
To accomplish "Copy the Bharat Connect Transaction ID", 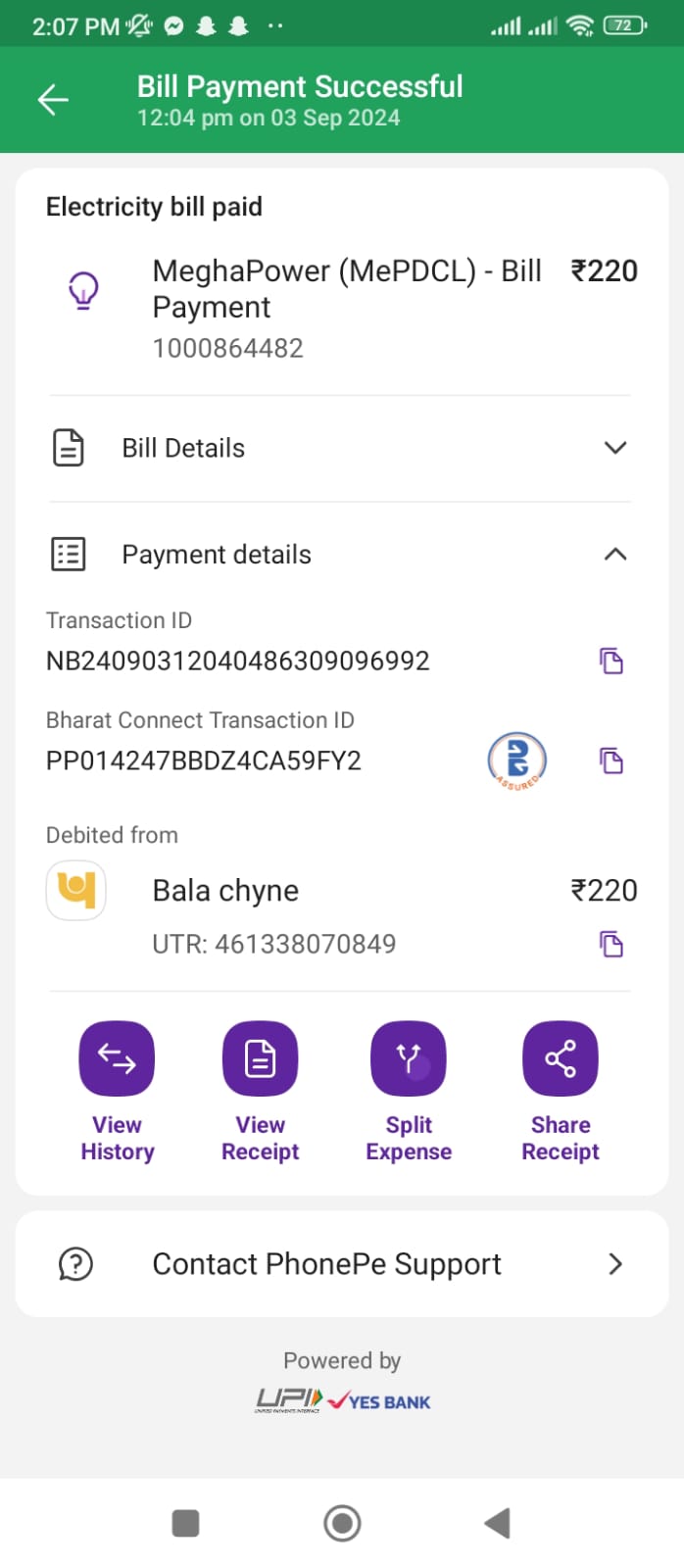I will coord(611,761).
